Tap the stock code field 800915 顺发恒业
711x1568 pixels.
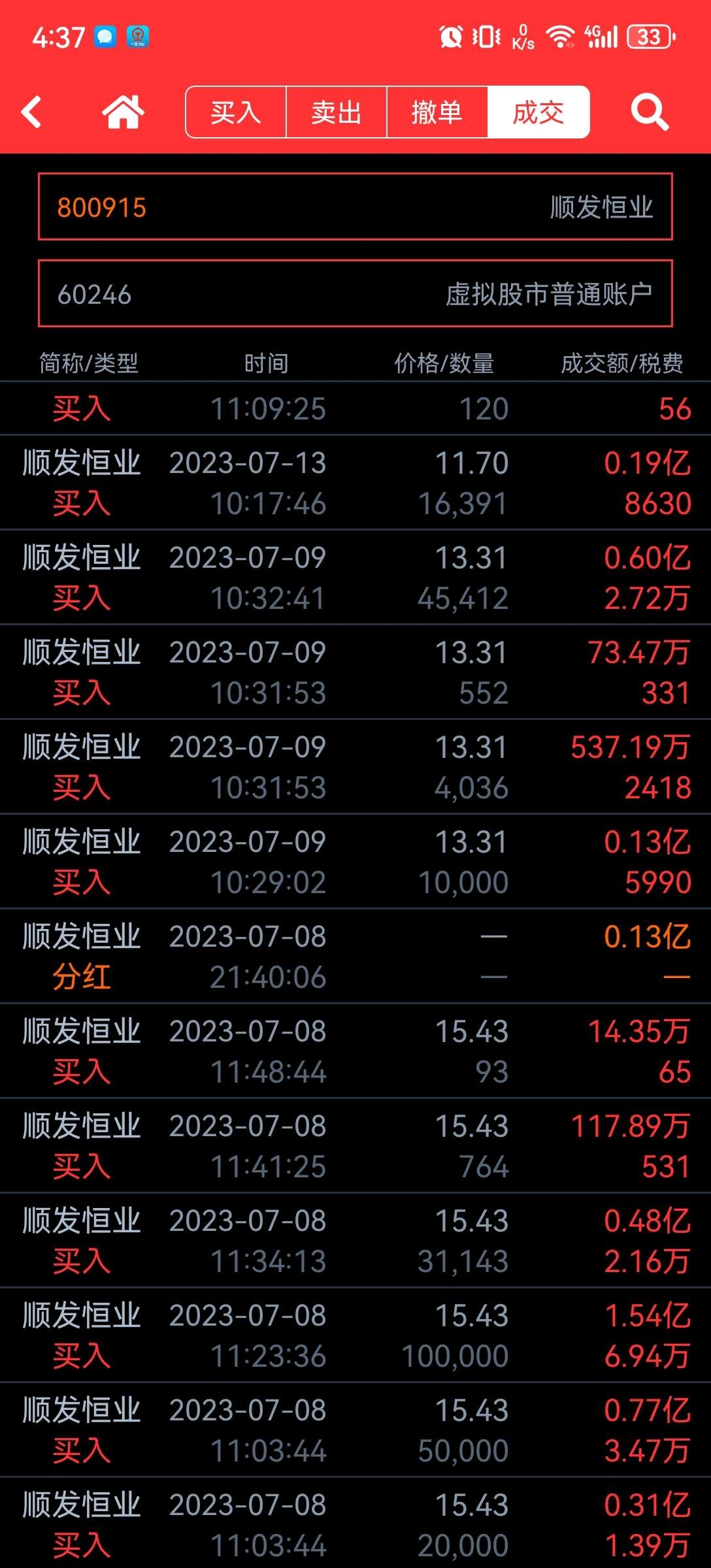[355, 206]
